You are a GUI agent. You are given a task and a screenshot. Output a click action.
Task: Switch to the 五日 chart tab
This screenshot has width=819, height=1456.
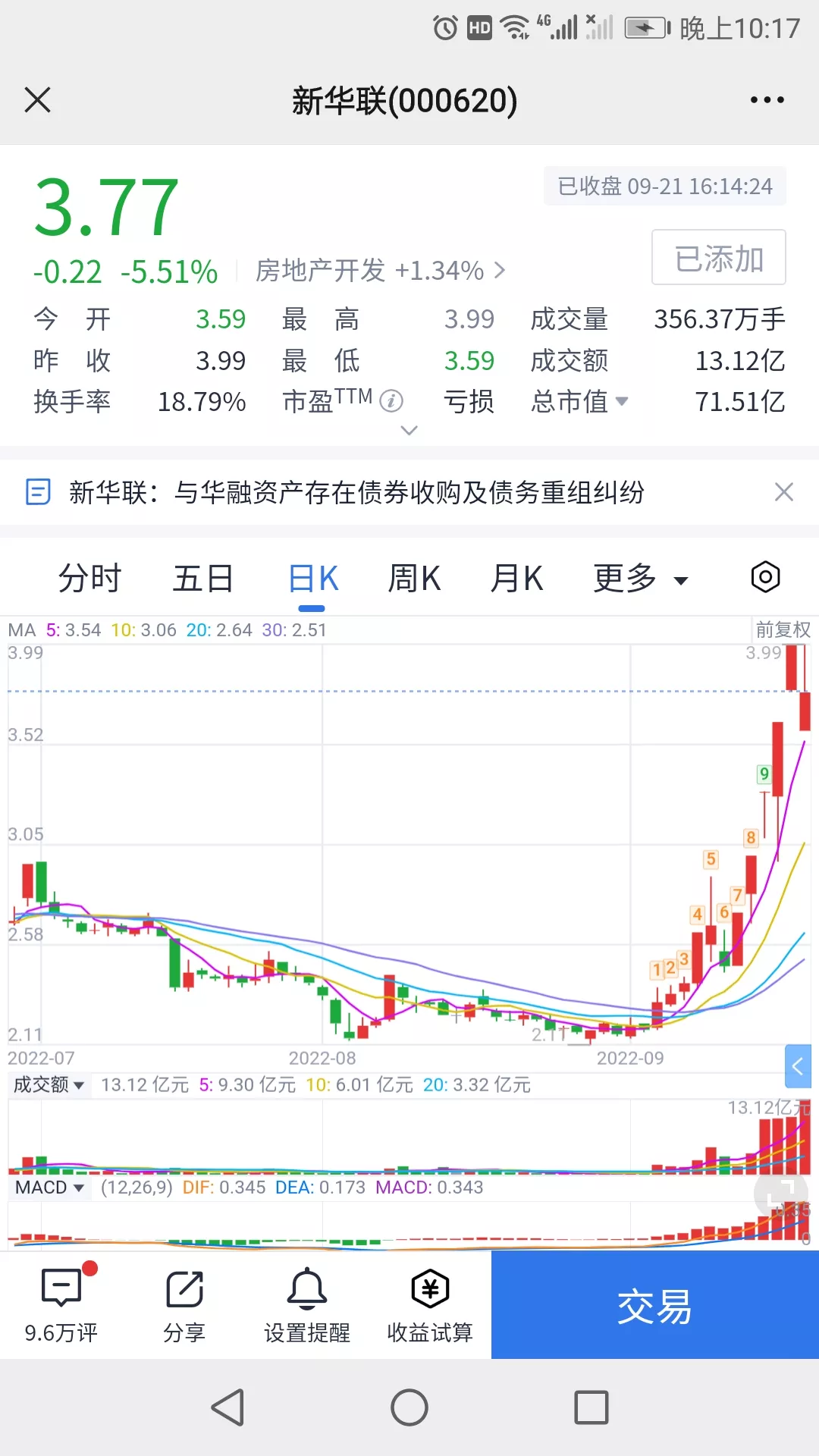click(x=202, y=579)
